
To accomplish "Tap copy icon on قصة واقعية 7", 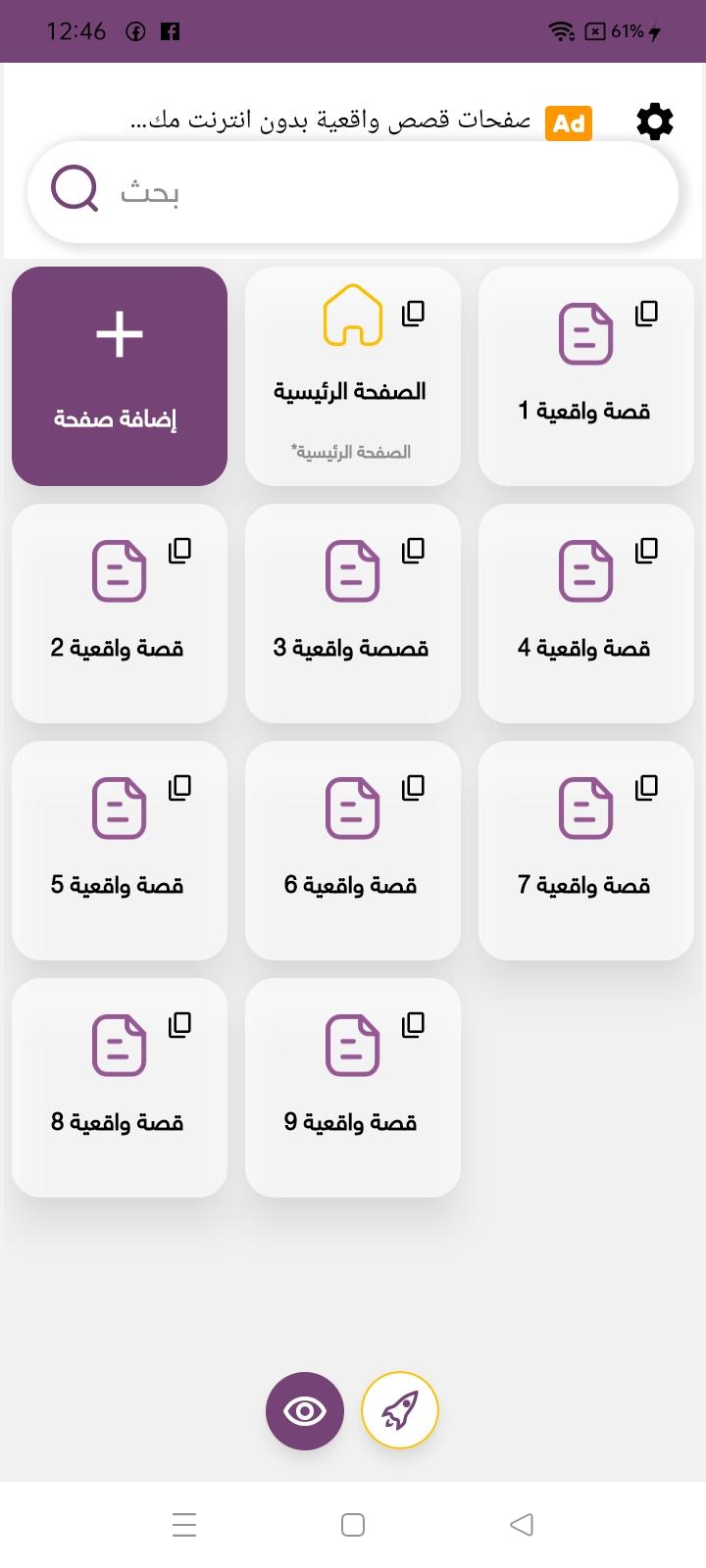I will click(647, 788).
